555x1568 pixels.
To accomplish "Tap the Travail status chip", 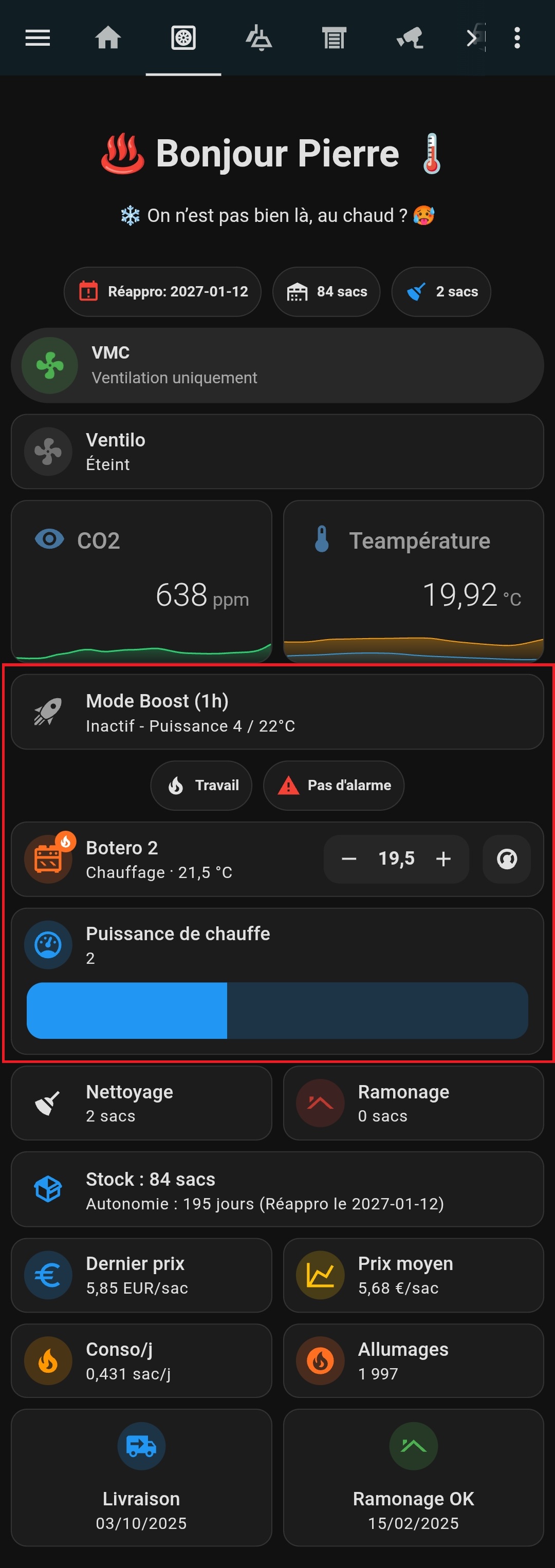I will [201, 785].
